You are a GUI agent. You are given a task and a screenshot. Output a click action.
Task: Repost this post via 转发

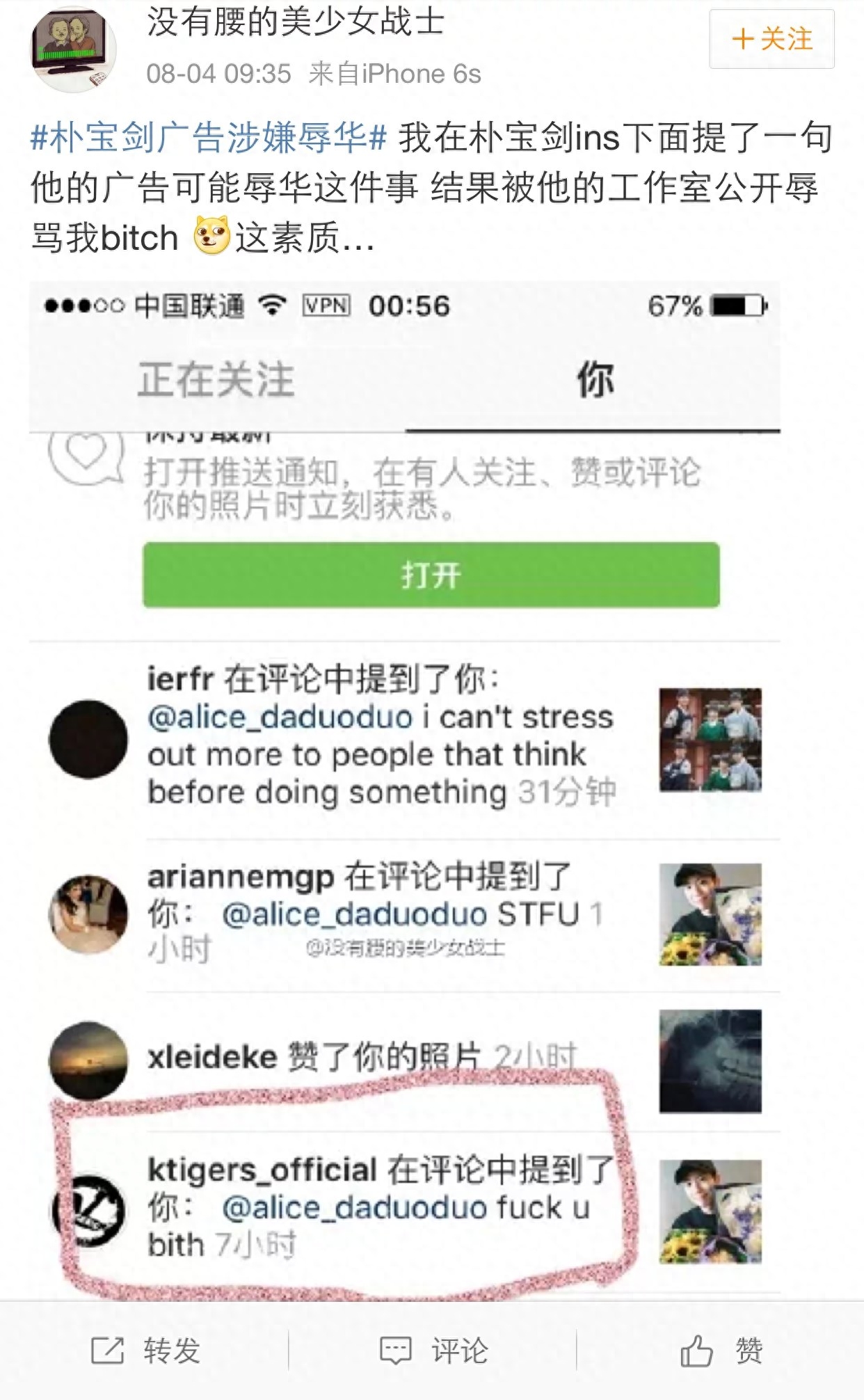tap(145, 1351)
